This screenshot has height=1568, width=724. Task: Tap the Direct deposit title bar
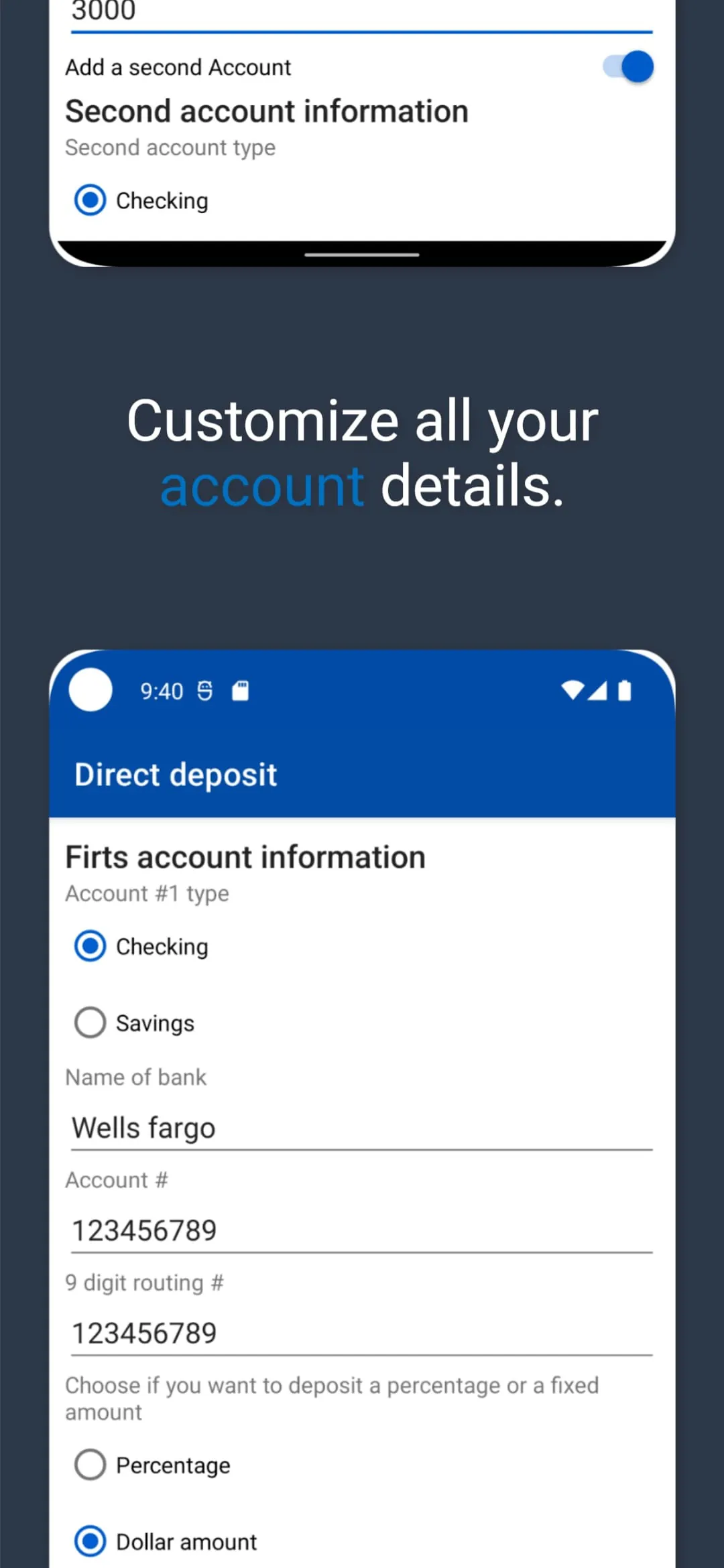click(x=176, y=774)
